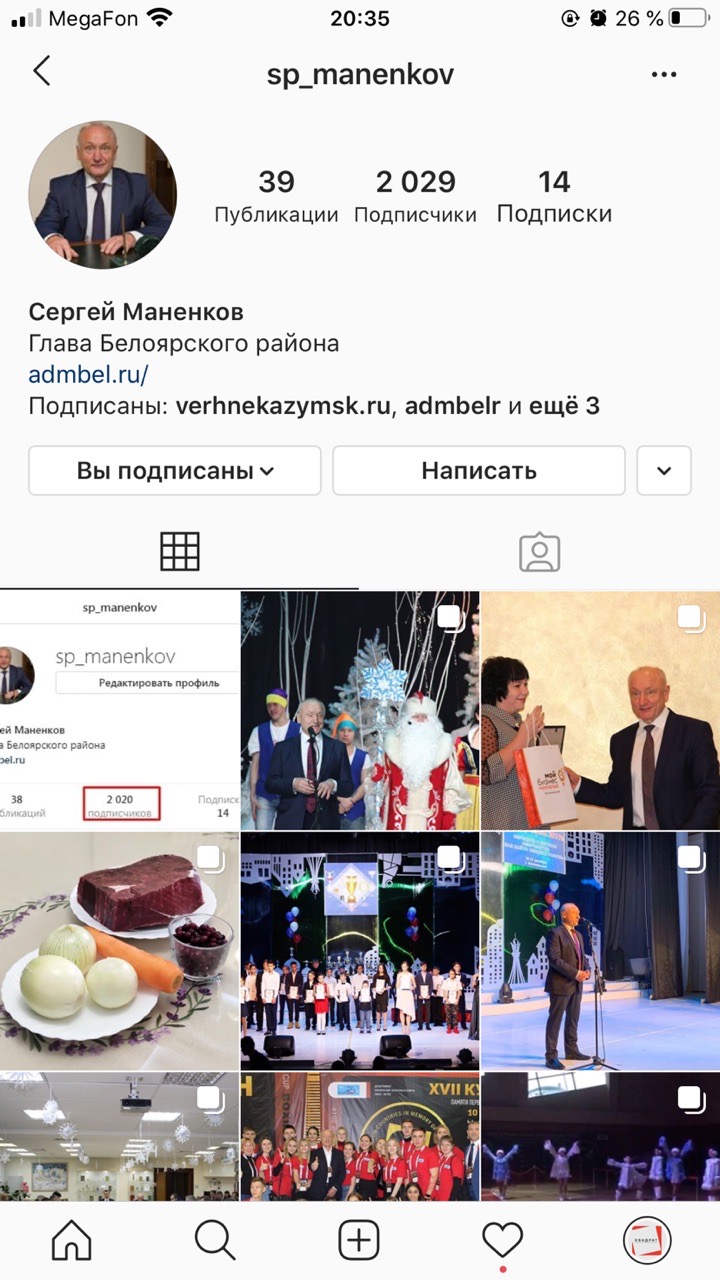Open the post with Ded Moroz on stage
This screenshot has width=720, height=1280.
point(359,710)
